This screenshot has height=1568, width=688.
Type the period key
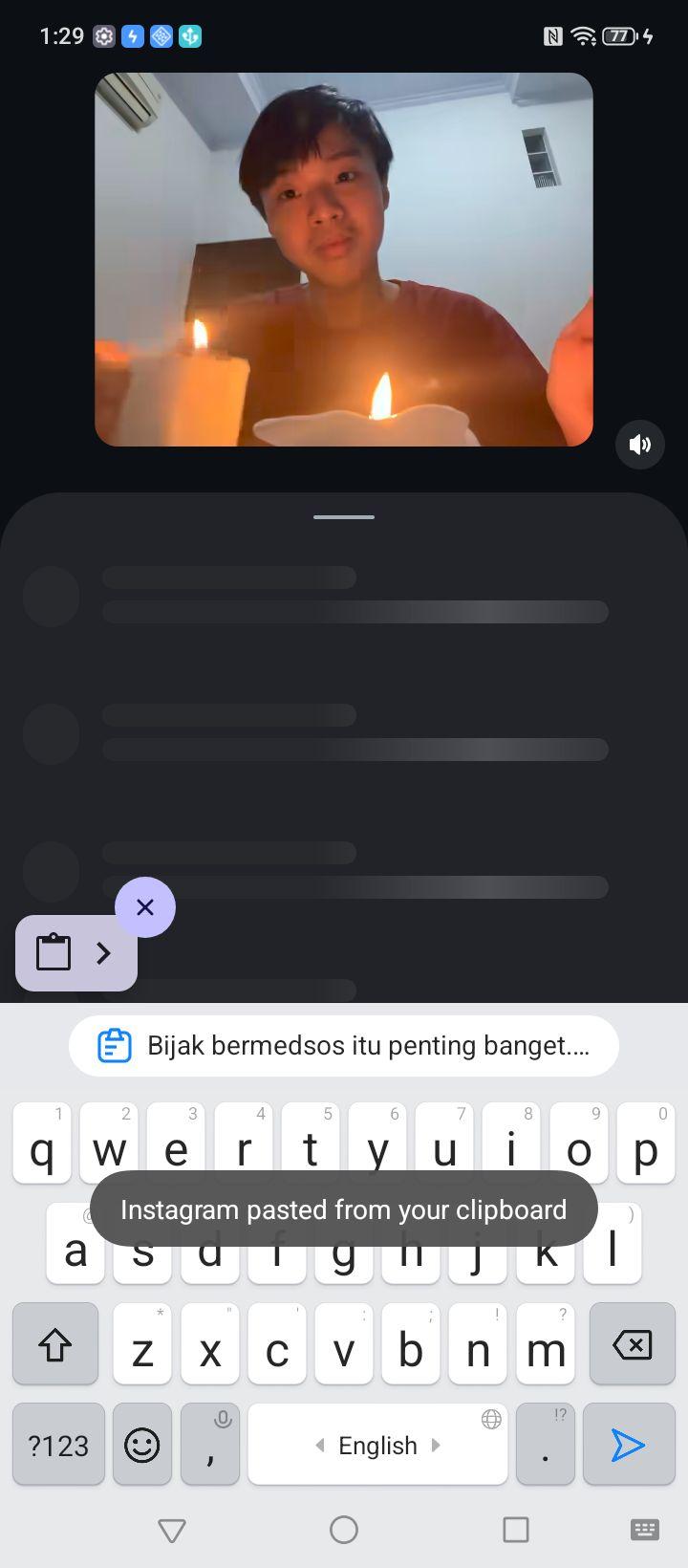[x=545, y=1445]
